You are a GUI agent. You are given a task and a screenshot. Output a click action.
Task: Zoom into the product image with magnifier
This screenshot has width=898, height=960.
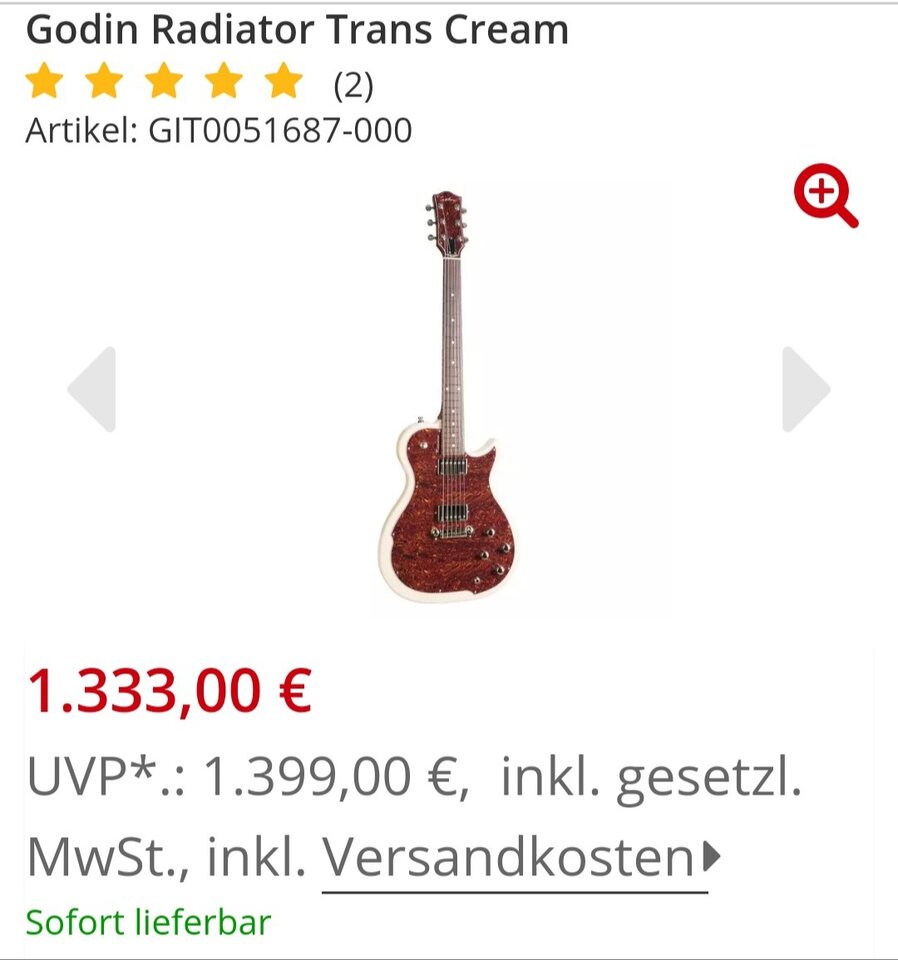[x=825, y=197]
